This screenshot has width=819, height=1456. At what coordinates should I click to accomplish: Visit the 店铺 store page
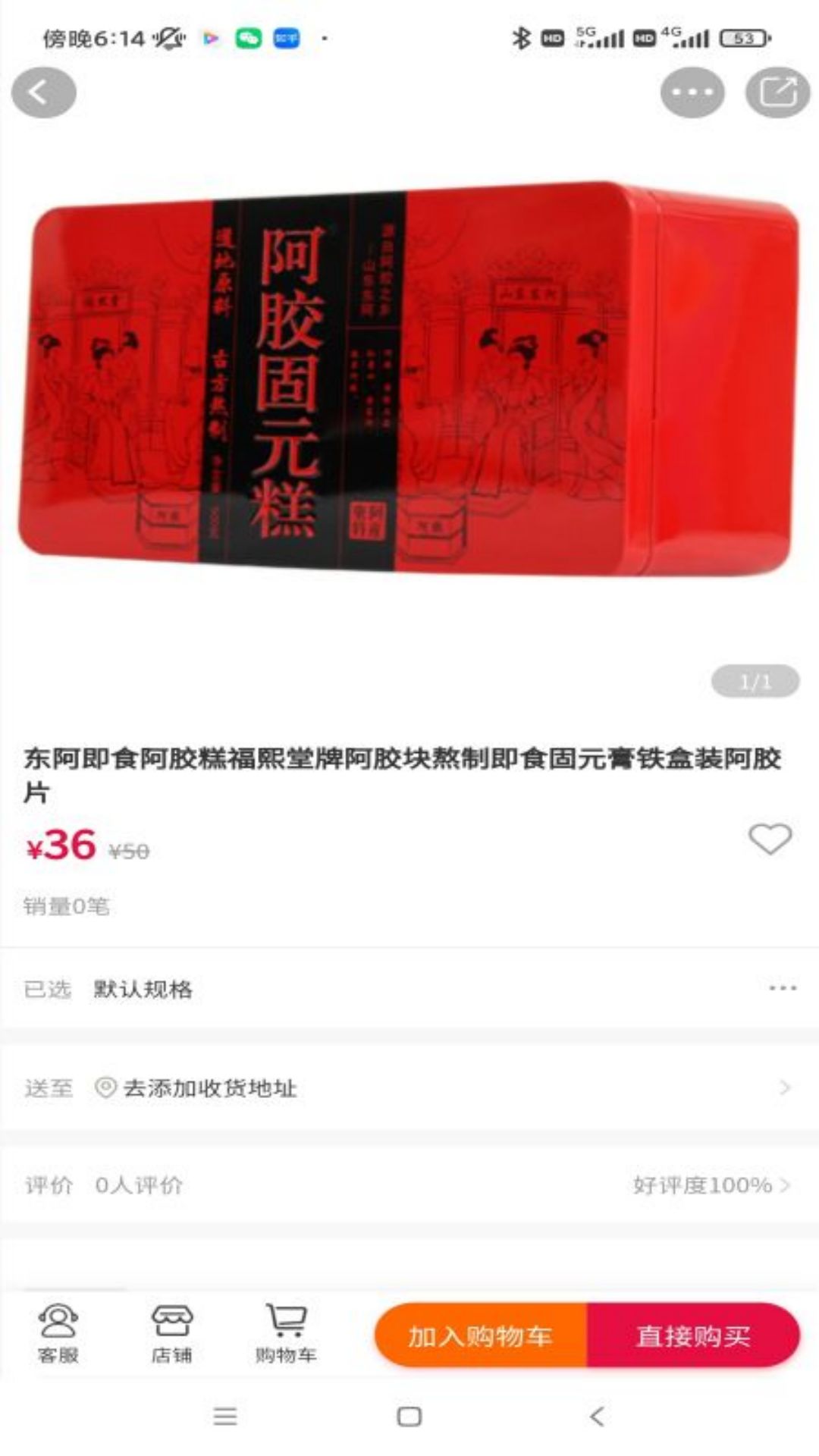[171, 1334]
